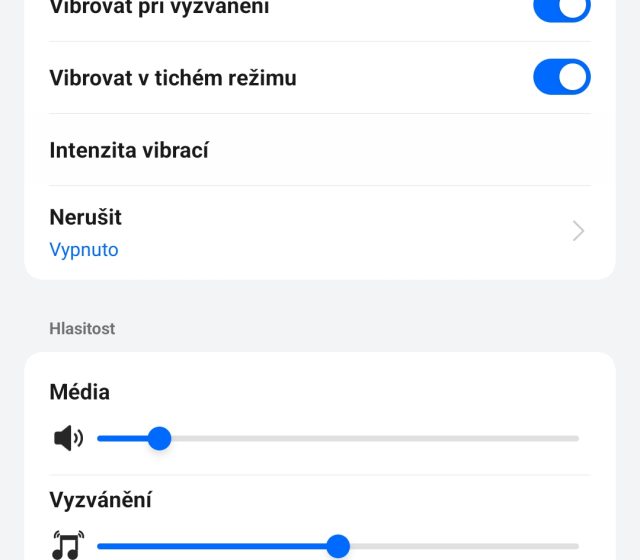The width and height of the screenshot is (640, 560).
Task: Open Intenzita vibrací settings
Action: pos(319,150)
